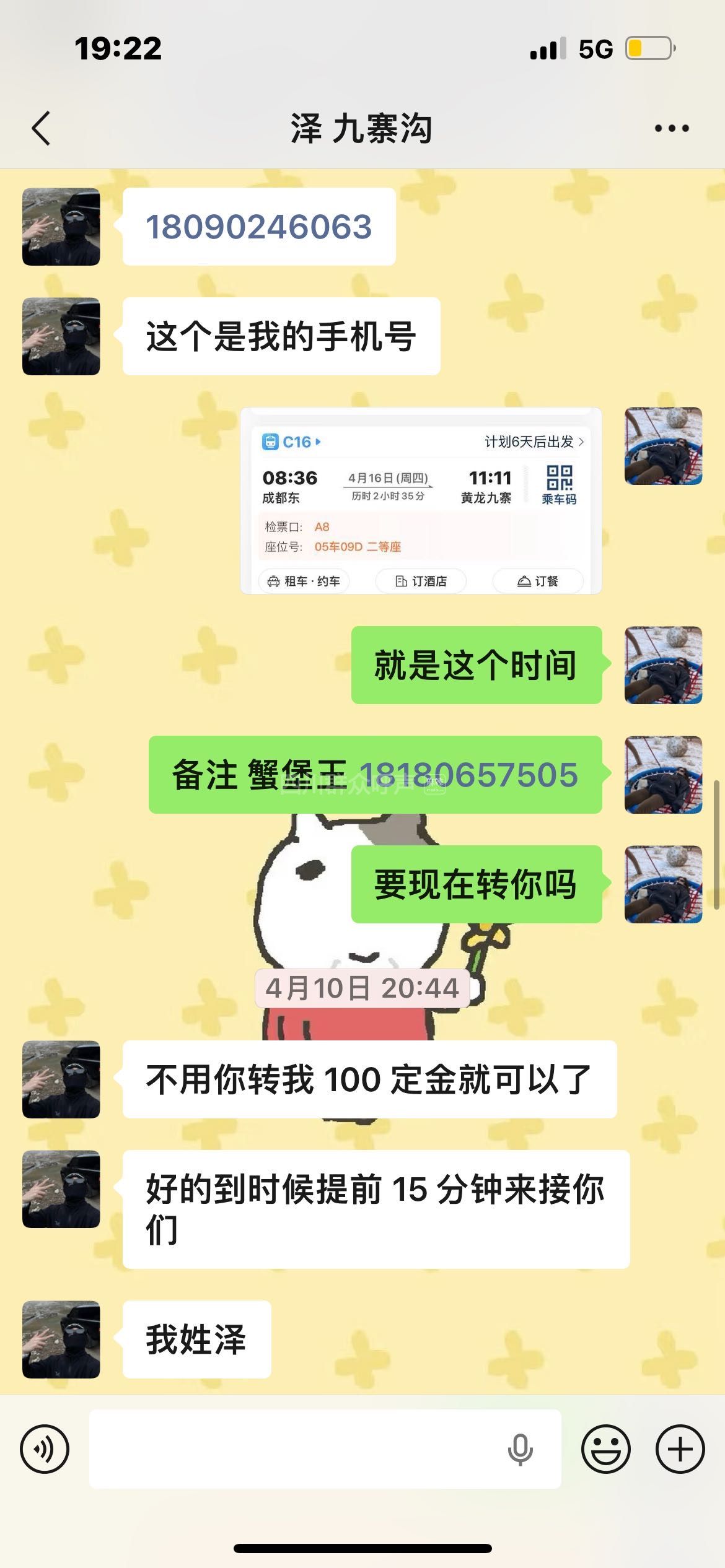Open the plus attachments menu
This screenshot has width=725, height=1568.
coord(680,1449)
